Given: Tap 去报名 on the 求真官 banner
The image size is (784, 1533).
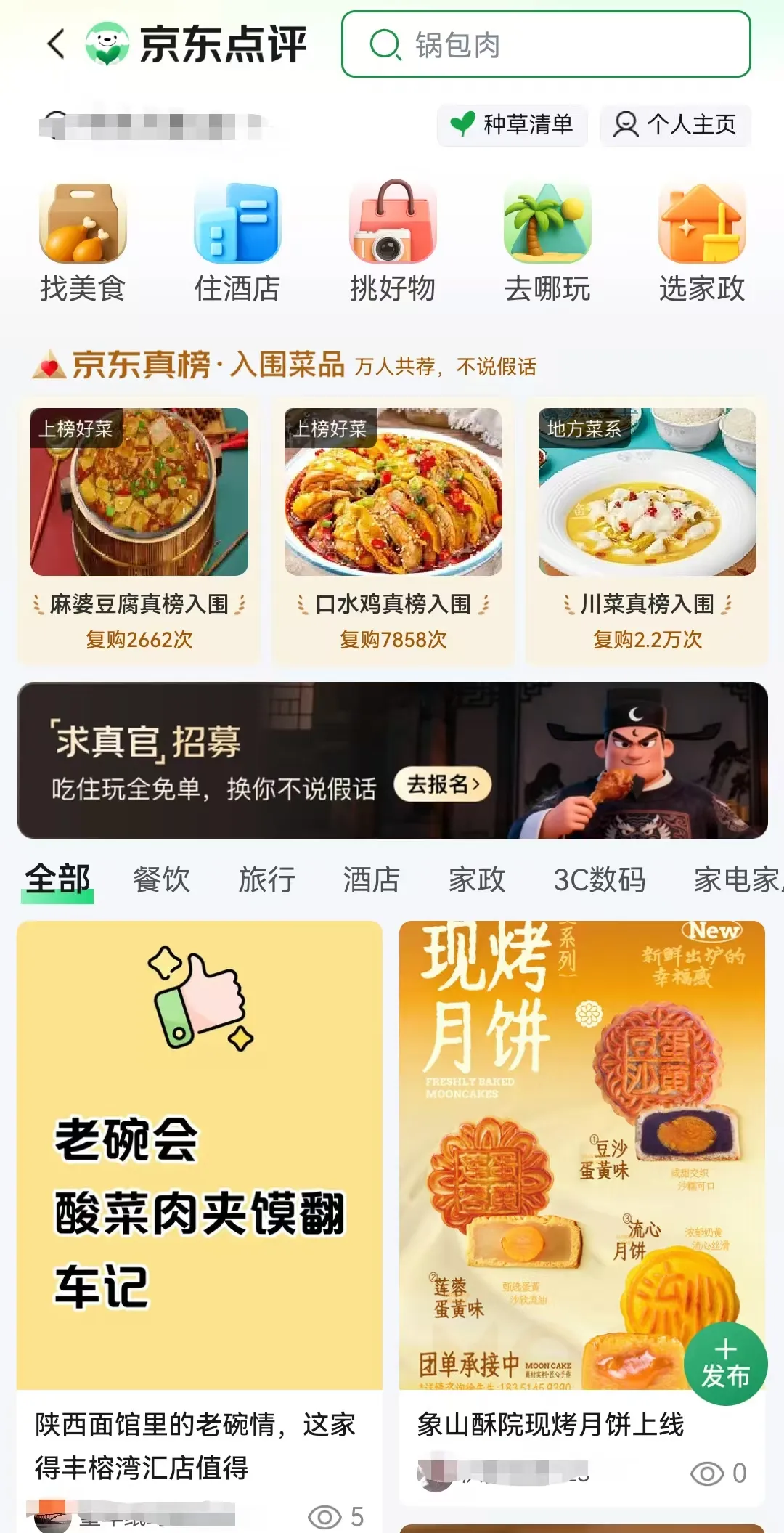Looking at the screenshot, I should (443, 784).
